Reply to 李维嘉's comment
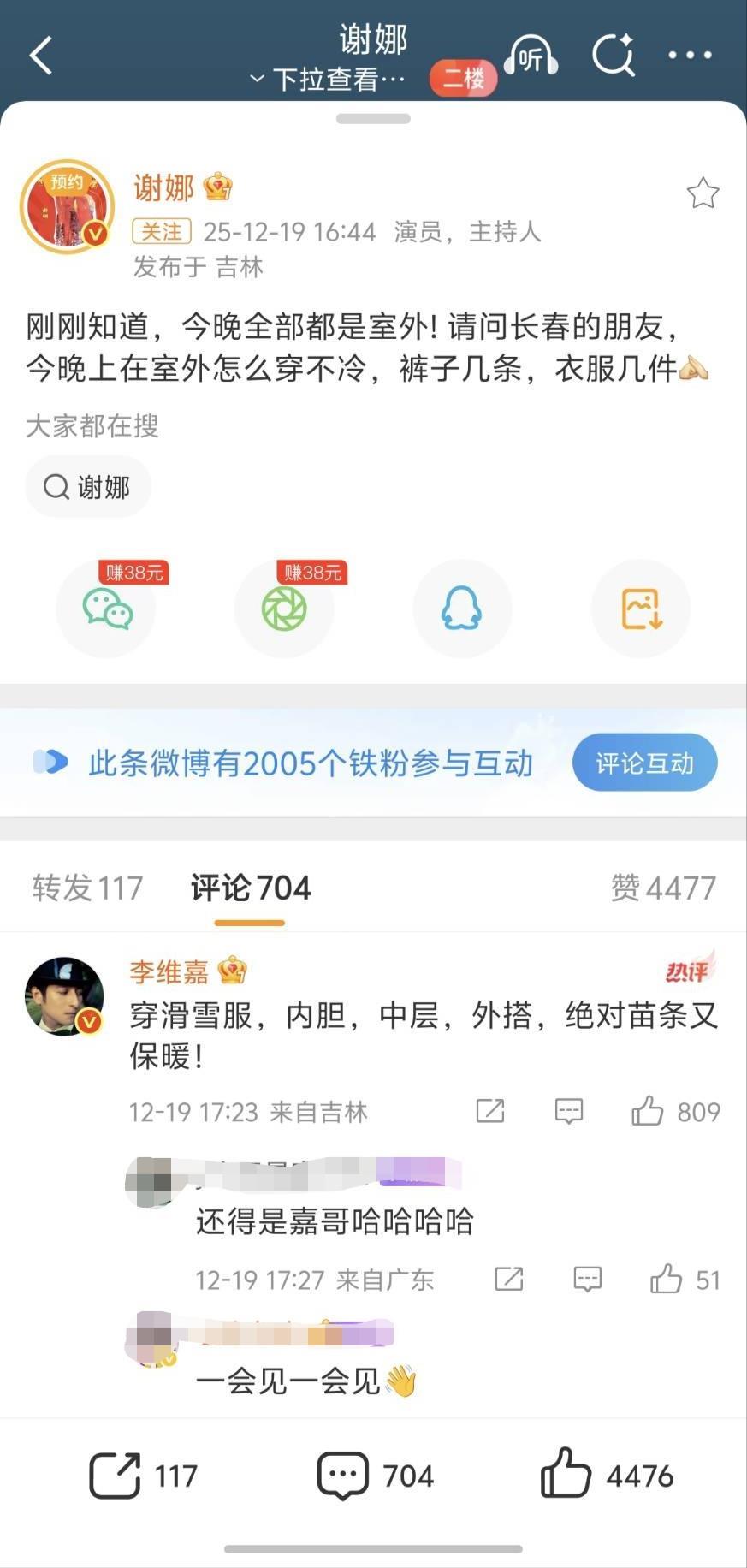The image size is (747, 1568). click(569, 1111)
